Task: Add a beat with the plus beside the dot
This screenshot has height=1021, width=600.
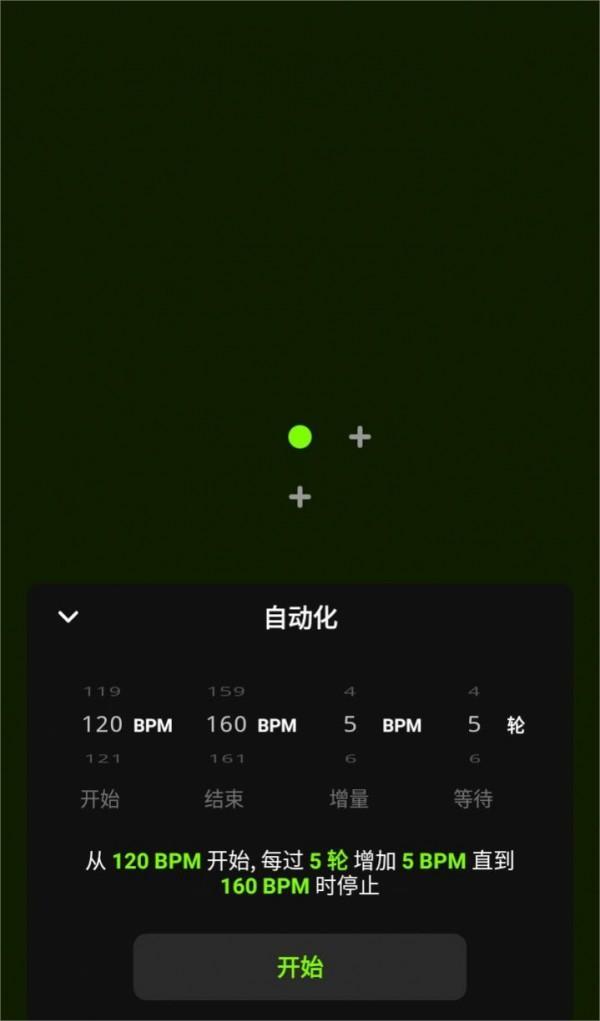Action: click(360, 437)
